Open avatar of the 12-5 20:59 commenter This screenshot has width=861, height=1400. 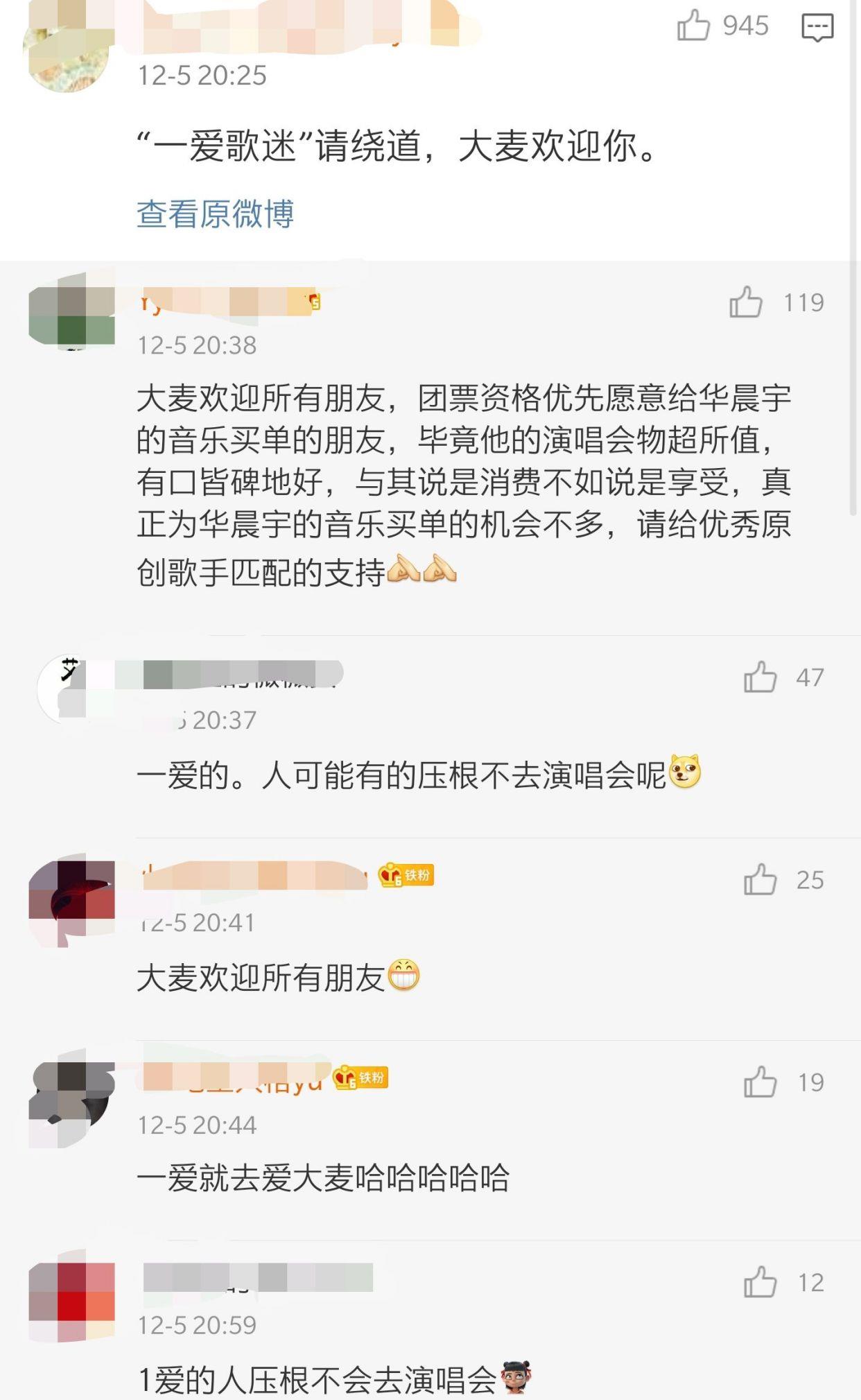[x=71, y=1302]
